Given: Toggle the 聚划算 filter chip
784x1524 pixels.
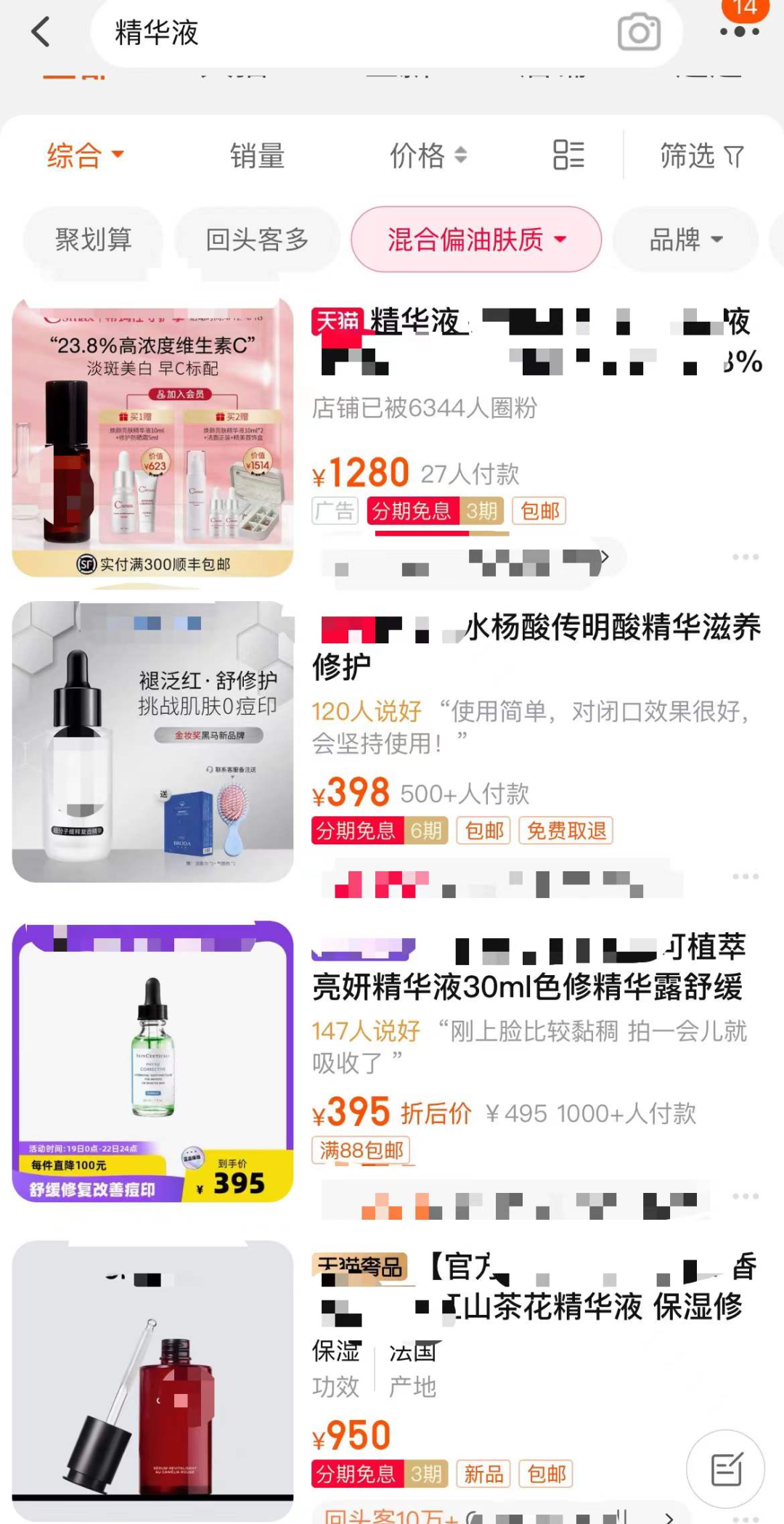Looking at the screenshot, I should (x=94, y=240).
